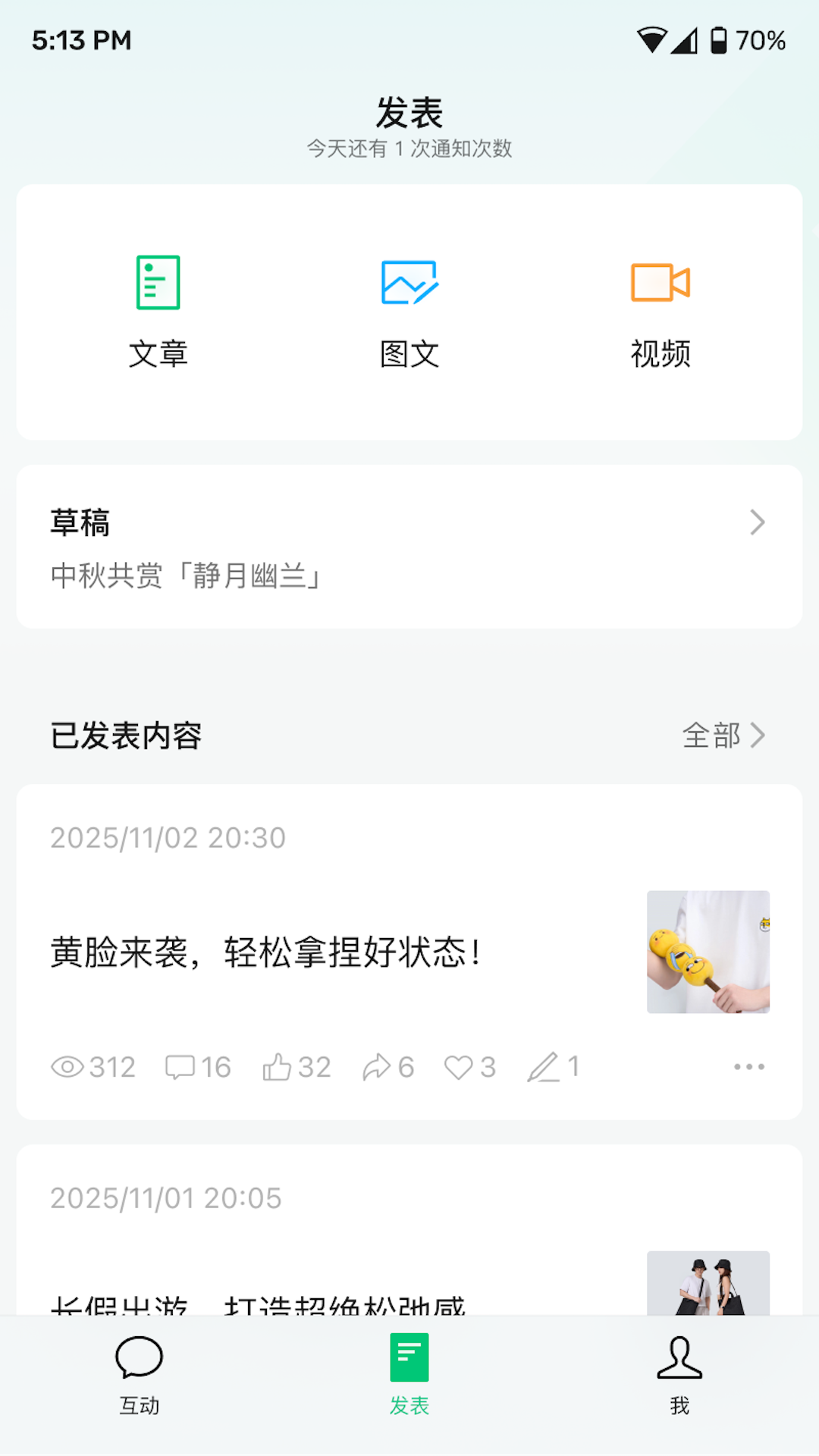Click the chevron next to 草稿
Screen dimensions: 819x1456
coord(757,522)
